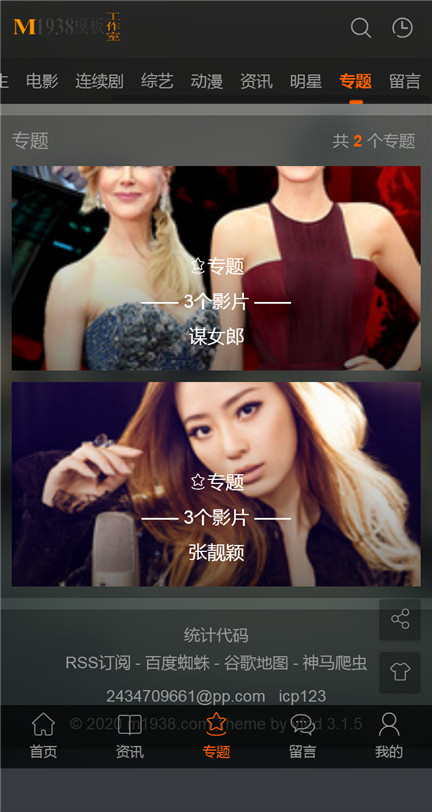
Task: Open the 留言 top tab
Action: click(x=405, y=81)
